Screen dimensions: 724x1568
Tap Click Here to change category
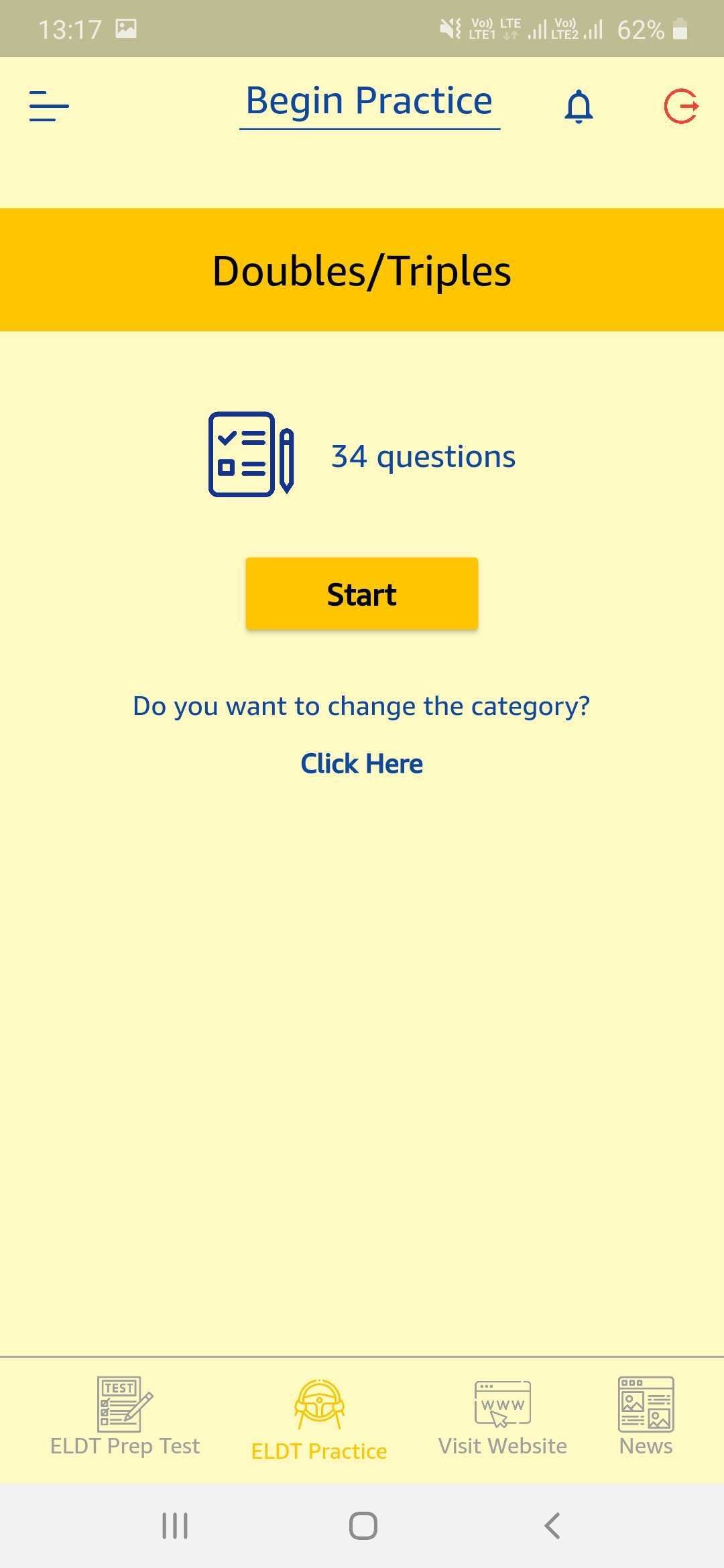[361, 763]
